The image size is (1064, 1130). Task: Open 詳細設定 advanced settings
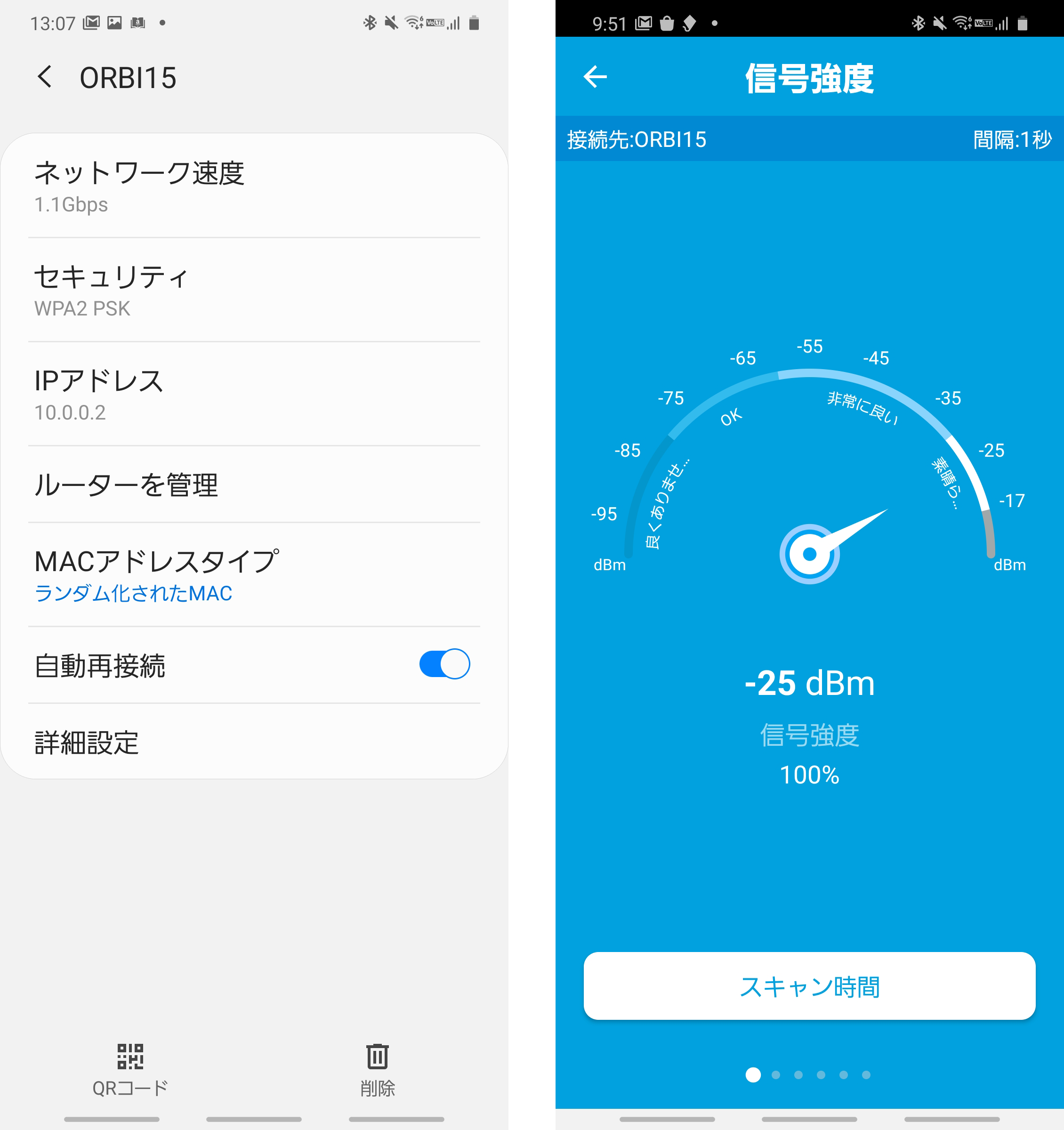point(253,742)
